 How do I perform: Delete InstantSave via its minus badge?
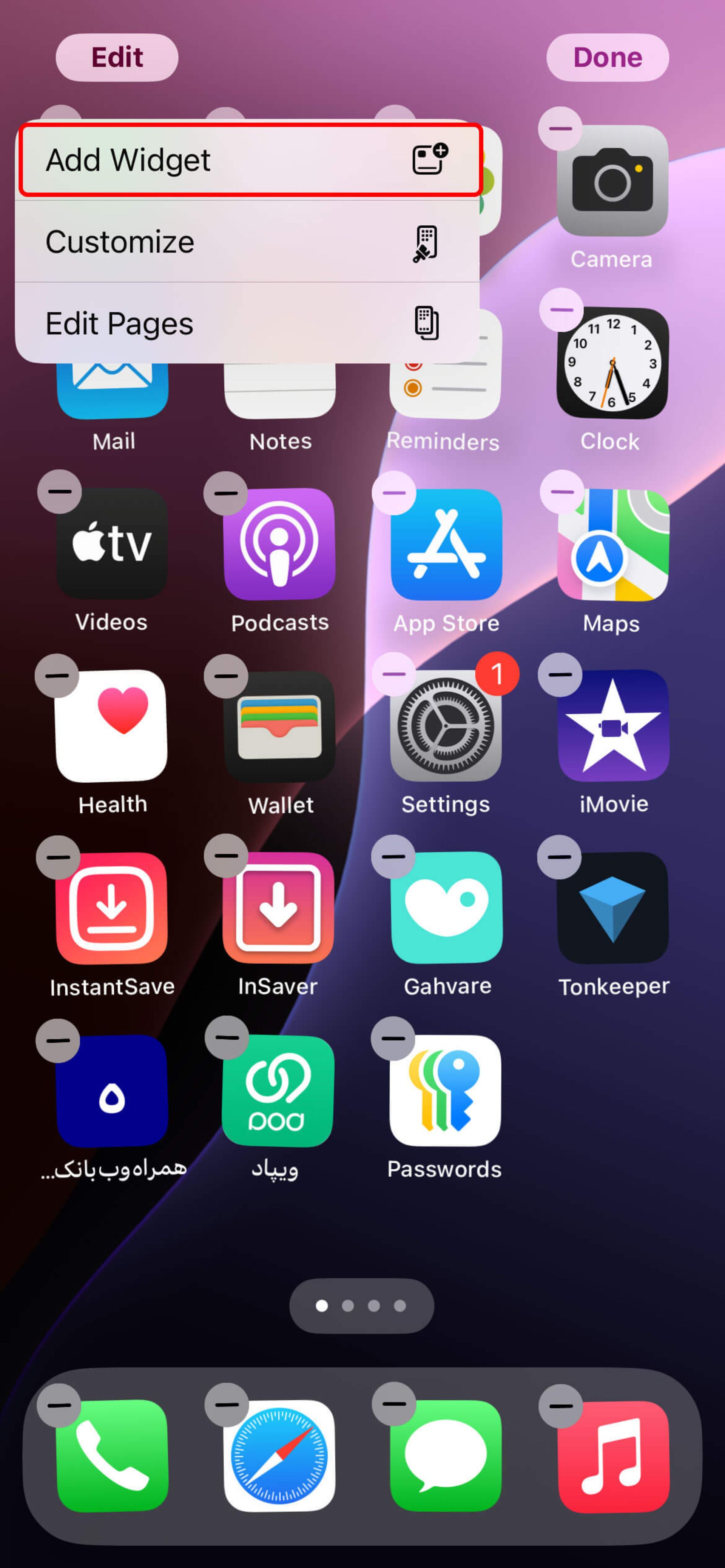(58, 857)
